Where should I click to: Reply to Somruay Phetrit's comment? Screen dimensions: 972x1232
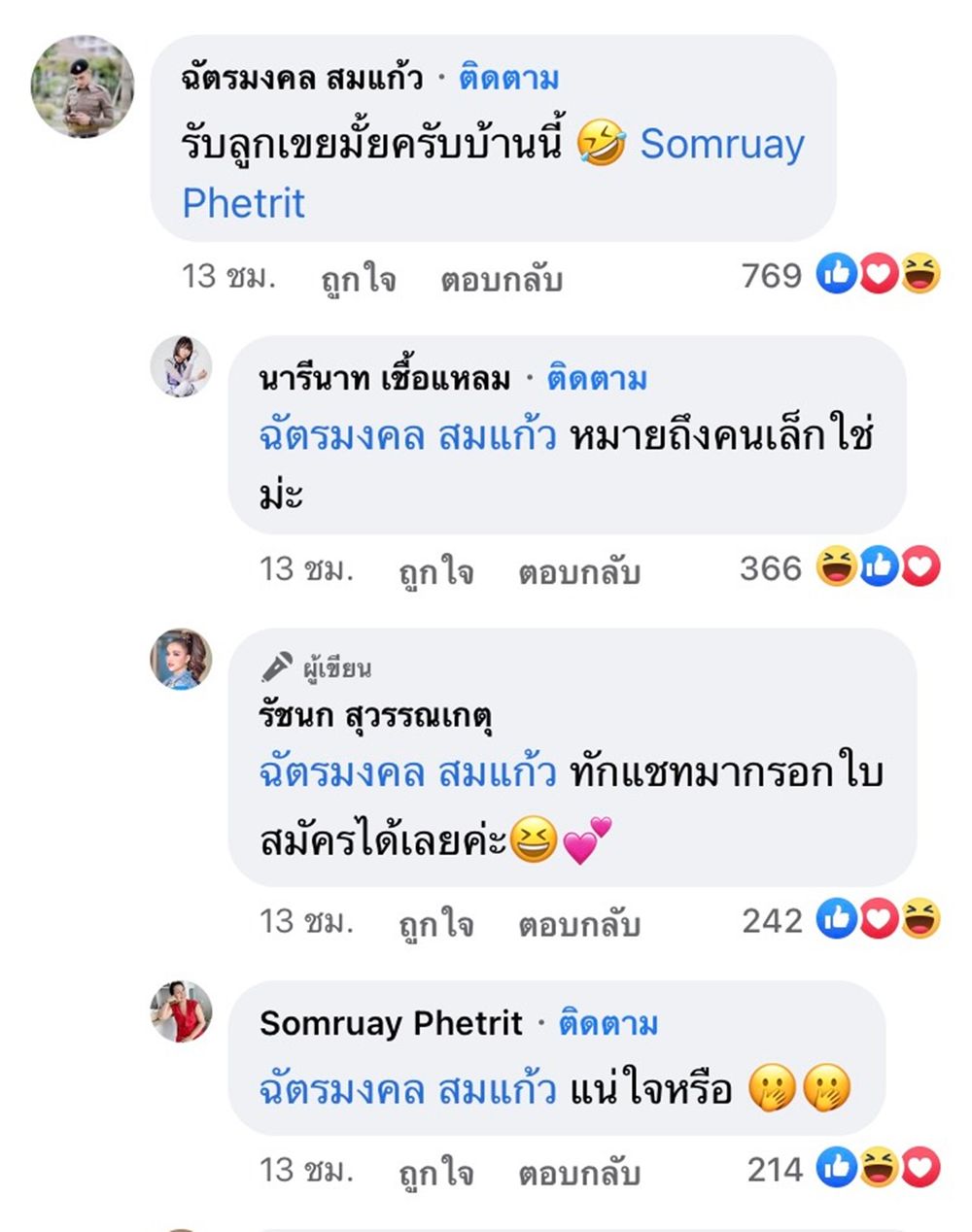pos(578,1172)
